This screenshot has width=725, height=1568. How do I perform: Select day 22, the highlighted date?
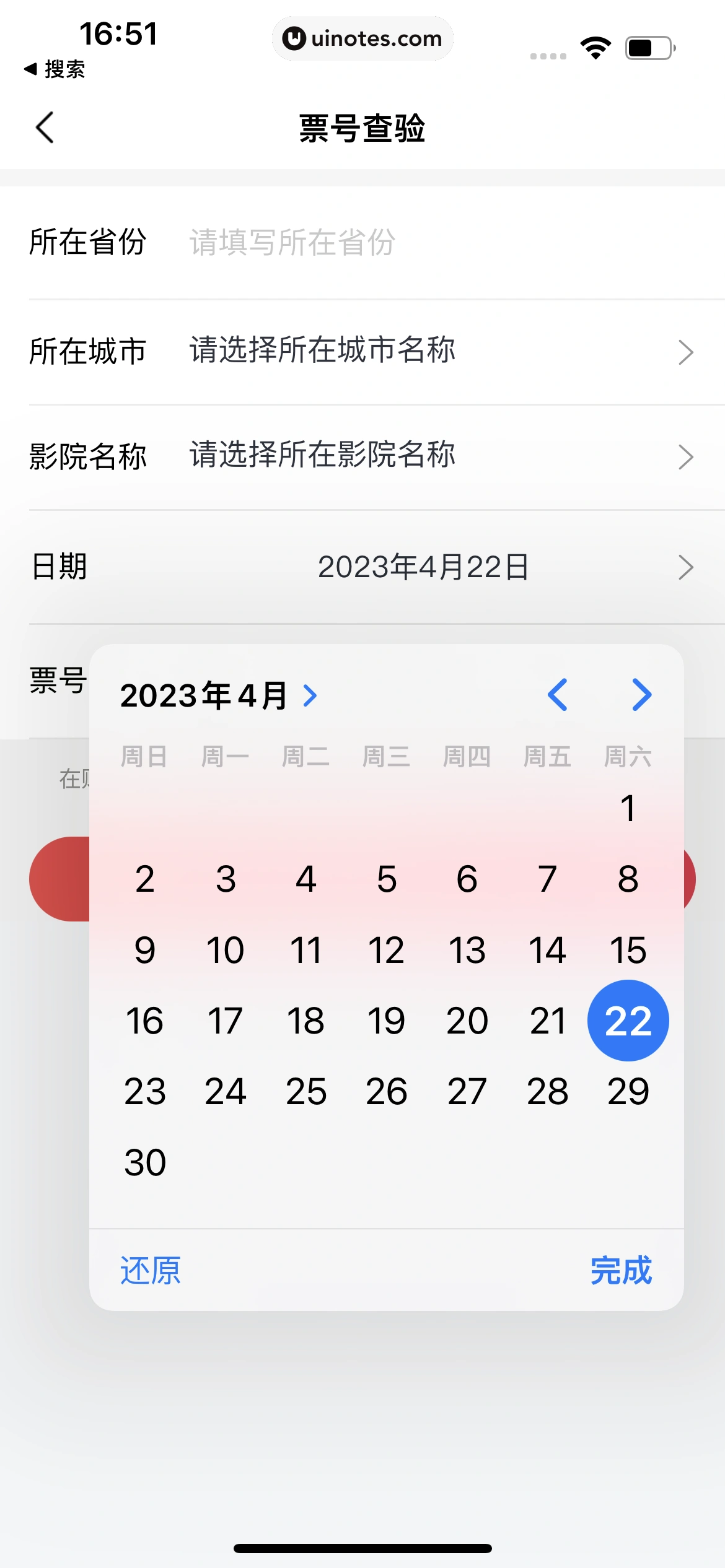click(x=628, y=1021)
